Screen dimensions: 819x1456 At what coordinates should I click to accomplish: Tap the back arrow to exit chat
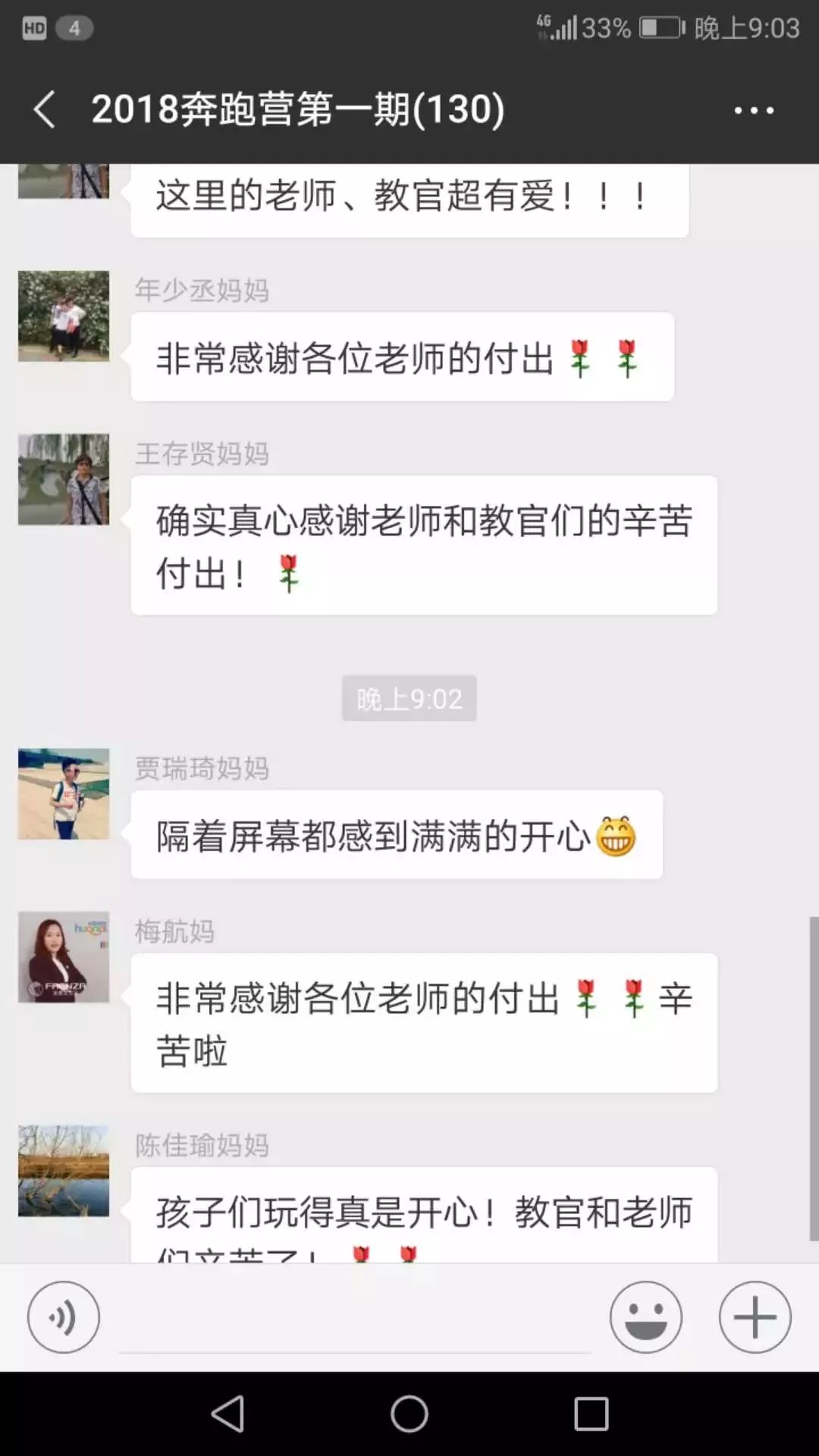tap(43, 109)
